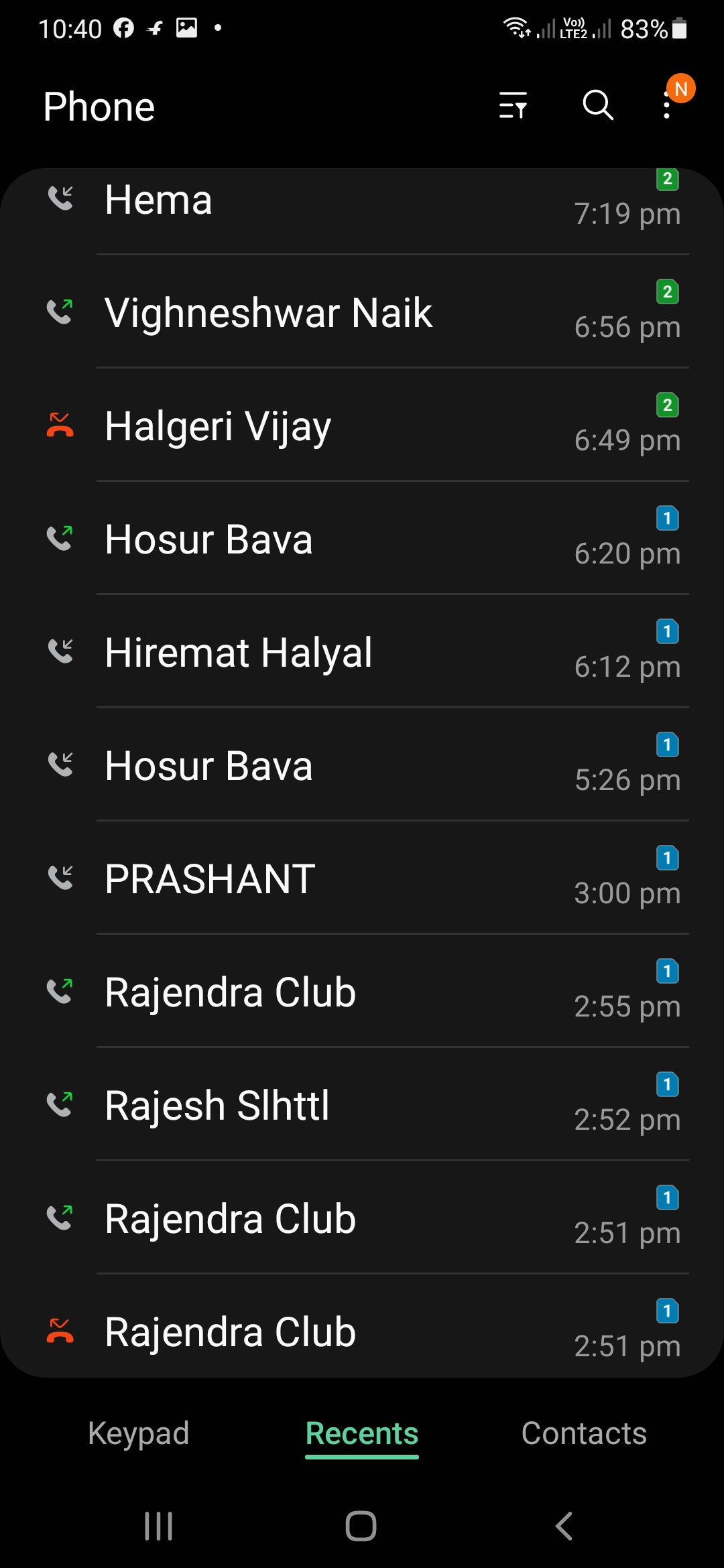Tap the system home button
Viewport: 724px width, 1568px height.
point(361,1526)
